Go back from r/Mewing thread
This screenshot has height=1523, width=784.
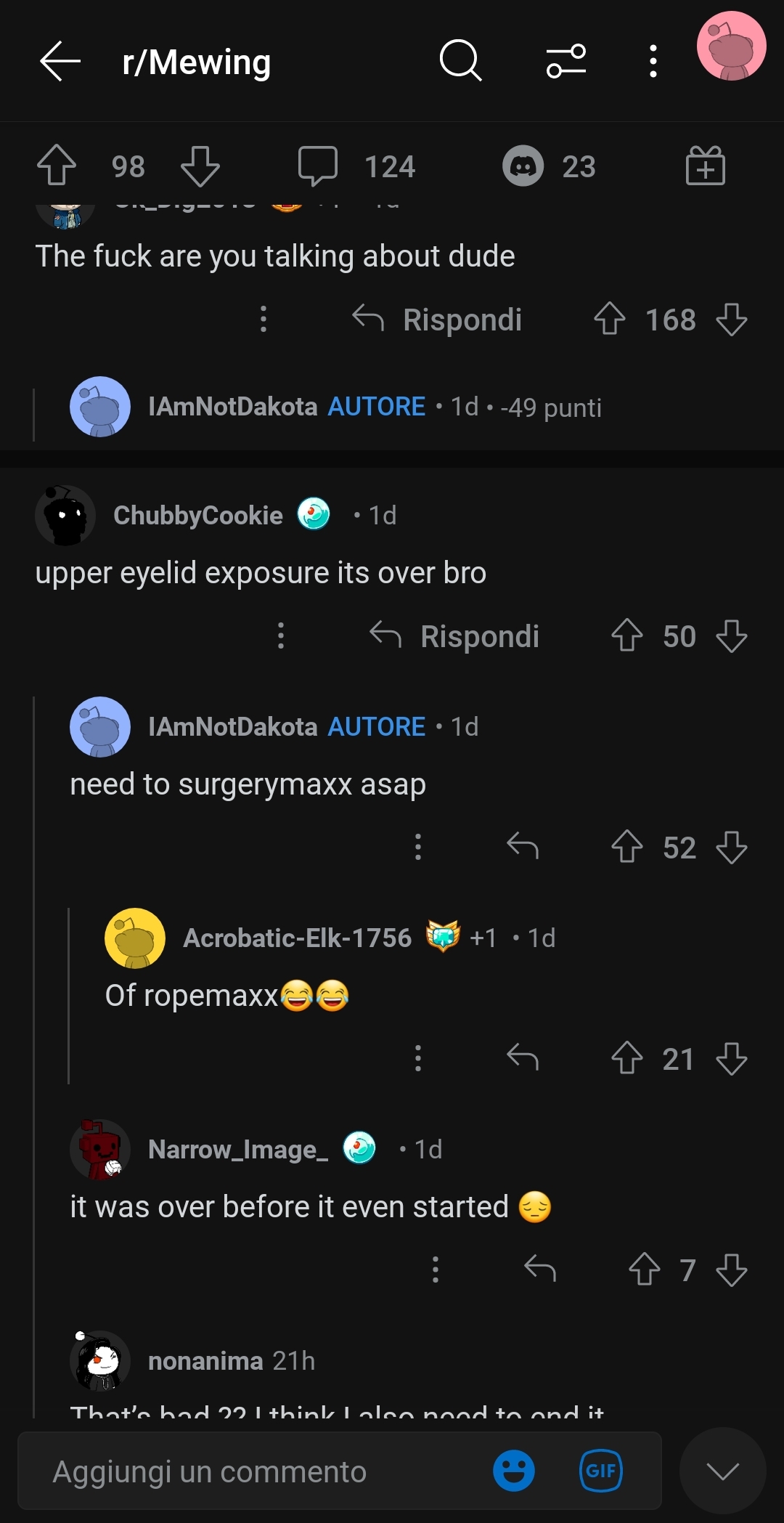60,61
